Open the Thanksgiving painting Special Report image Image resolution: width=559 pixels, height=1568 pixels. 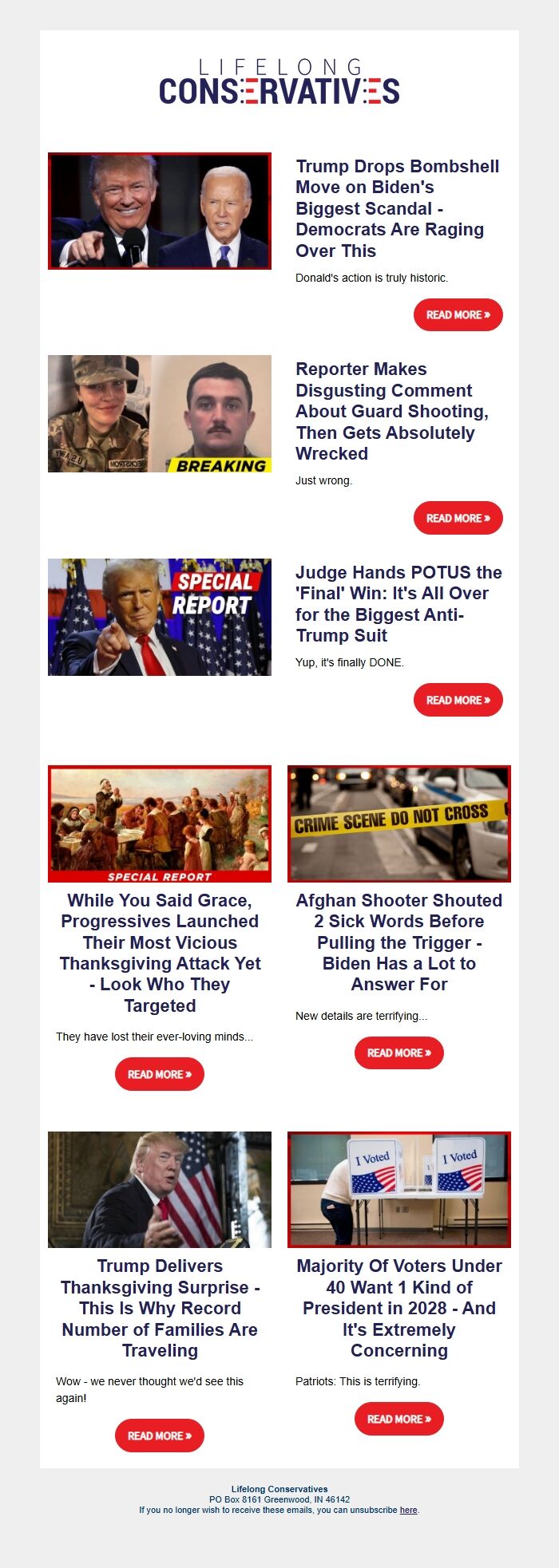tap(160, 823)
